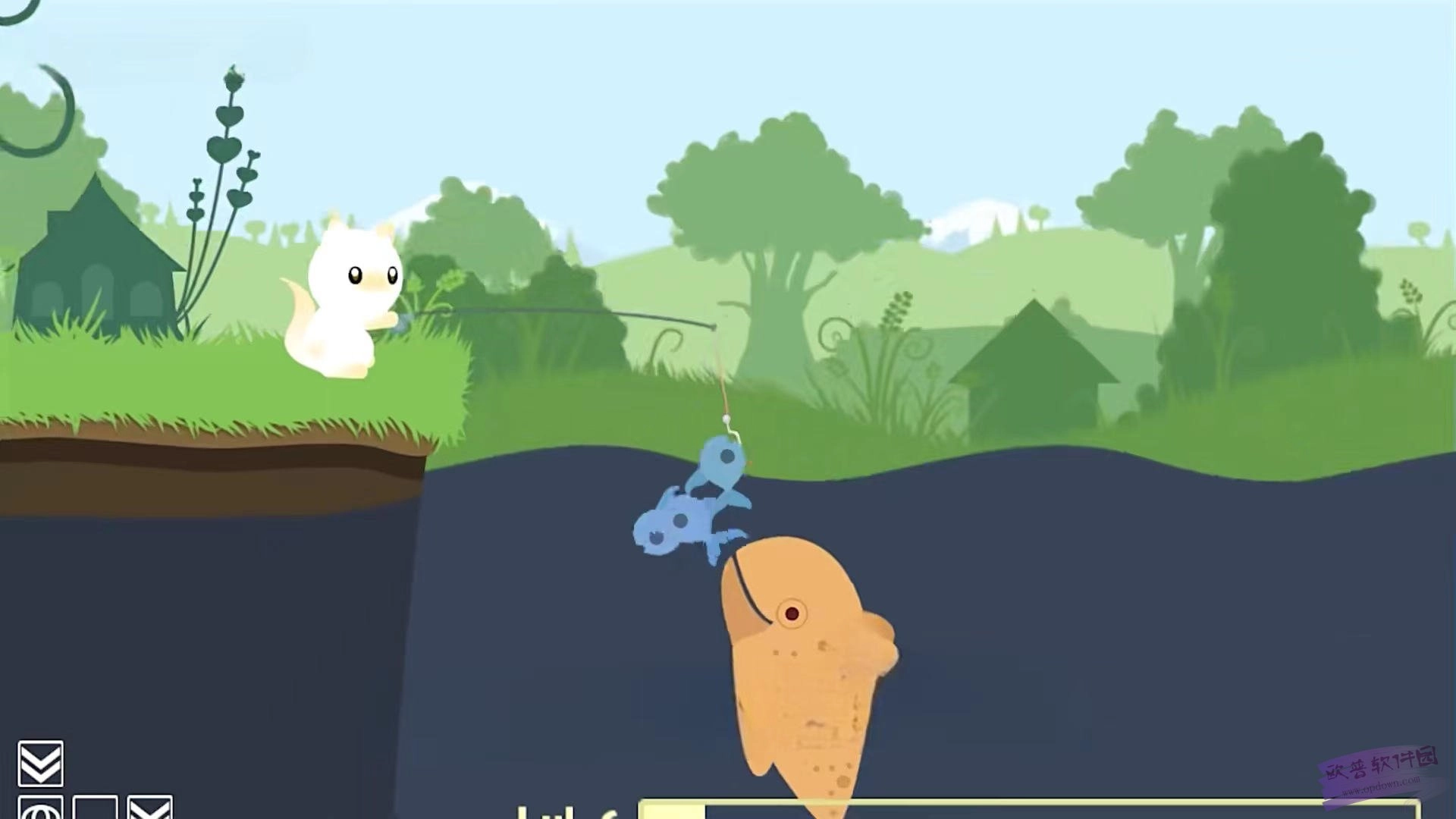Image resolution: width=1456 pixels, height=819 pixels.
Task: Tap the X-marked box icon
Action: click(x=150, y=808)
